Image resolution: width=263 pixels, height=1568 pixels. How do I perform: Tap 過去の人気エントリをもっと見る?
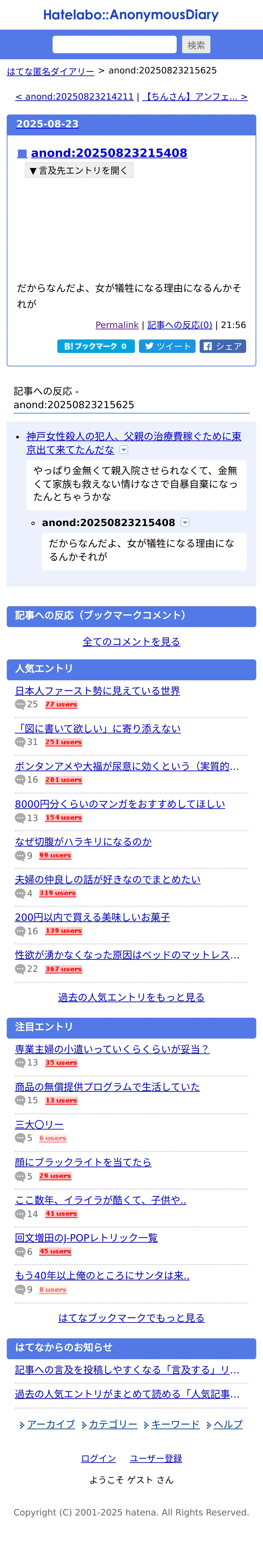tap(131, 997)
